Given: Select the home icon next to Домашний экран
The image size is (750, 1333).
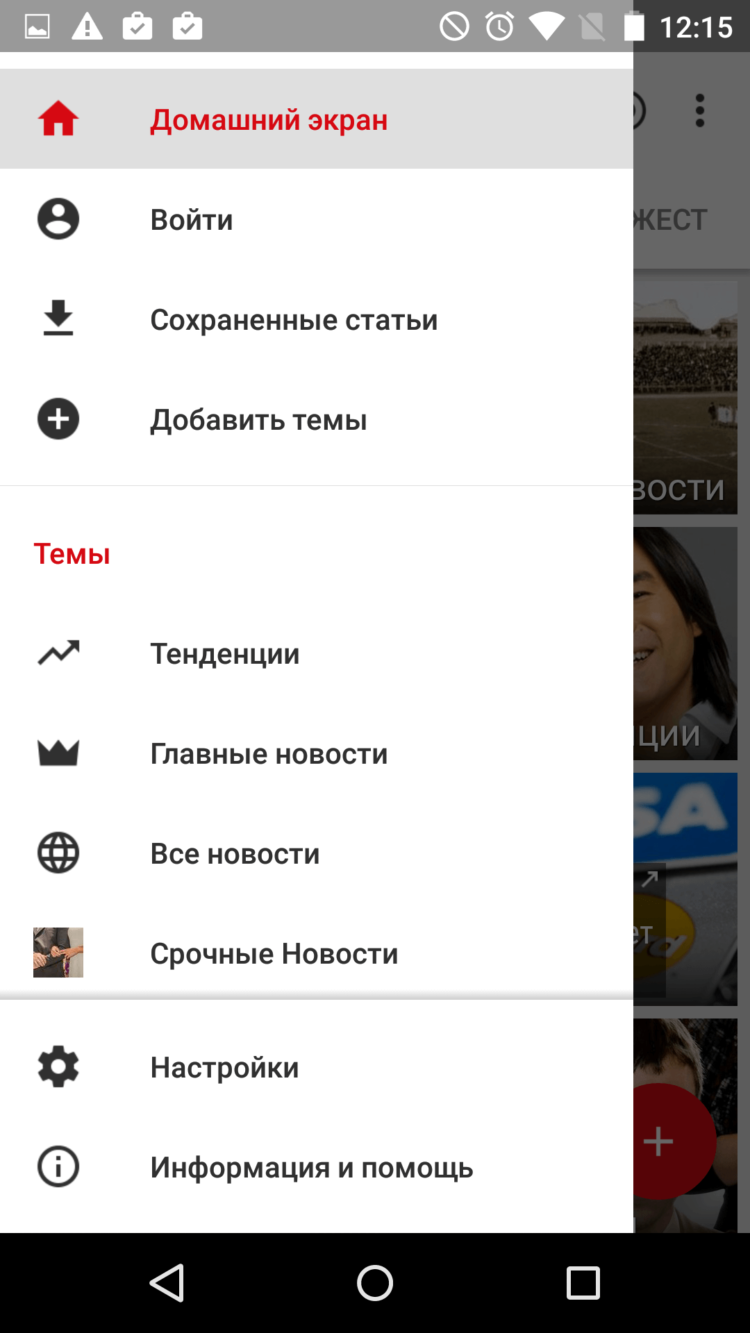Looking at the screenshot, I should [57, 118].
